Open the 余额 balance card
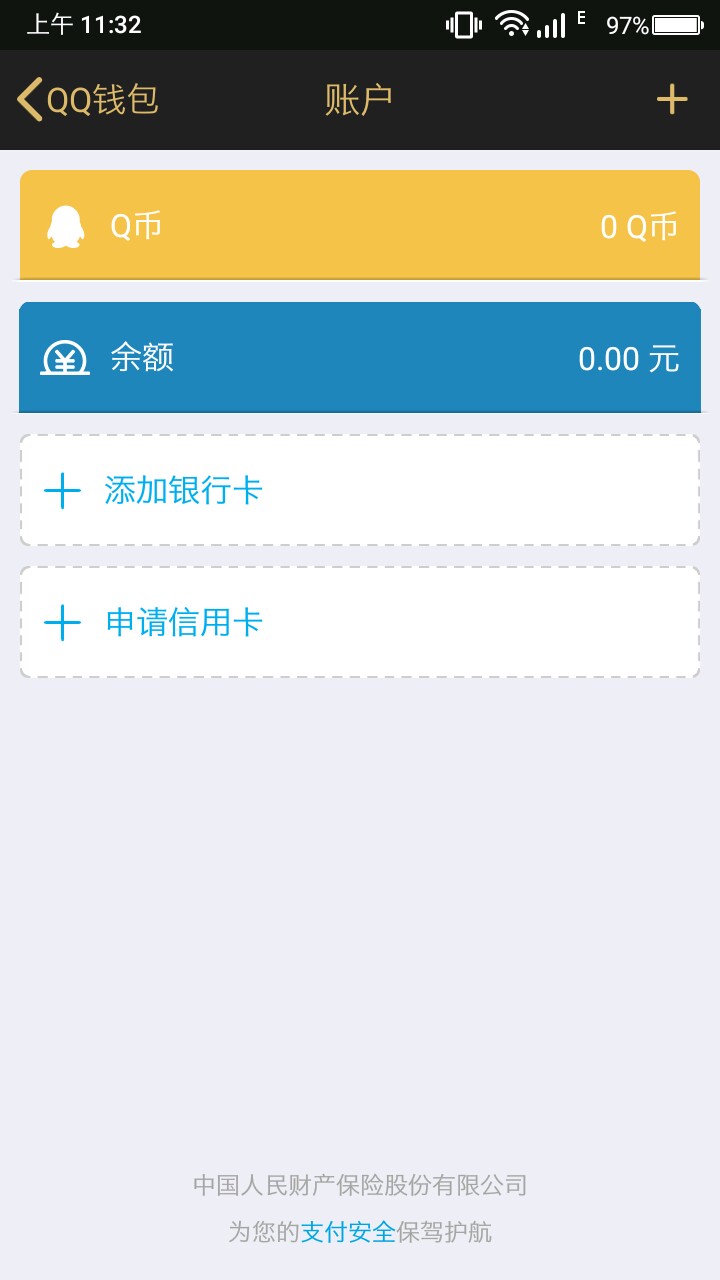720x1280 pixels. click(x=360, y=357)
